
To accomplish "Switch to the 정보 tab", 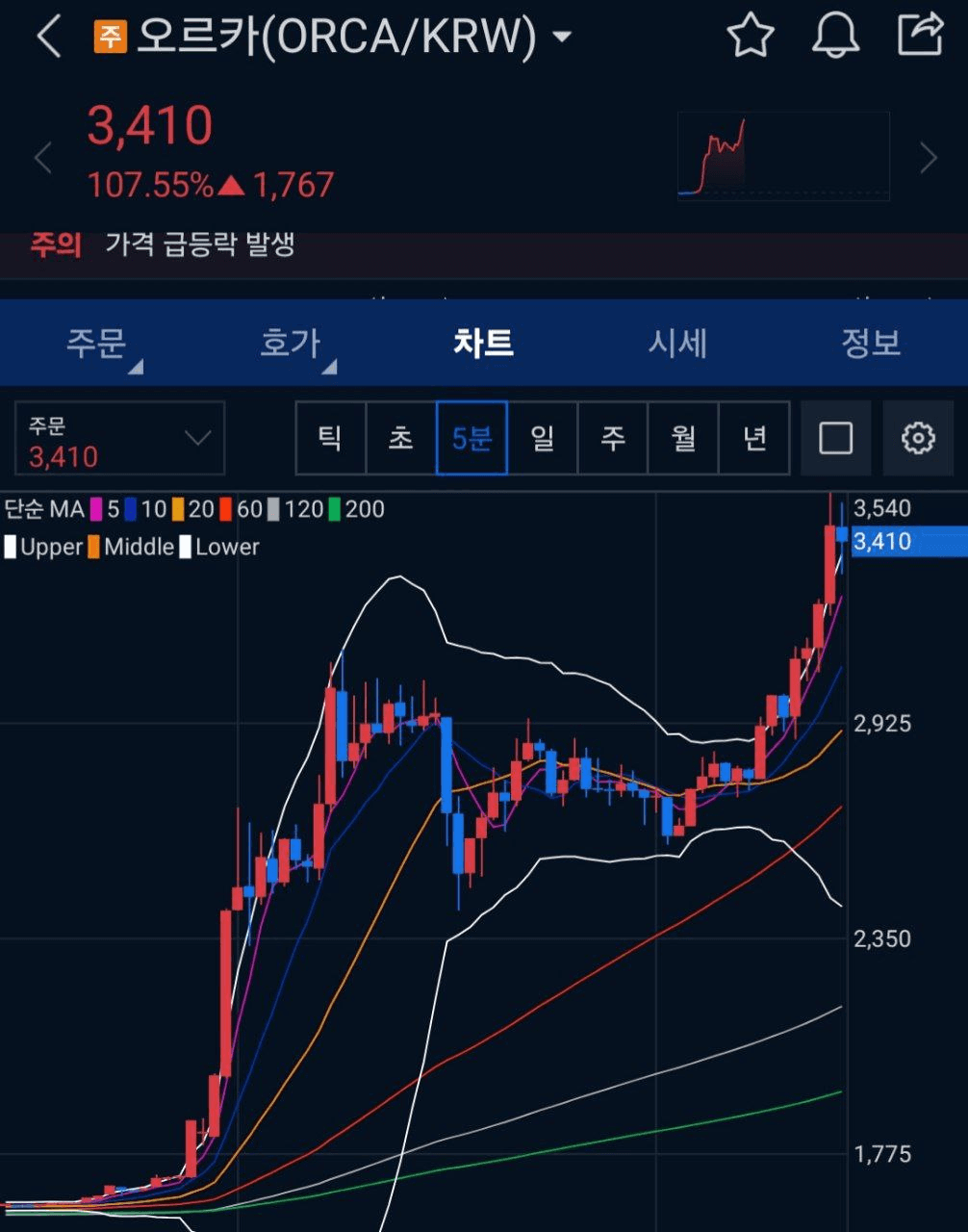I will [x=871, y=343].
